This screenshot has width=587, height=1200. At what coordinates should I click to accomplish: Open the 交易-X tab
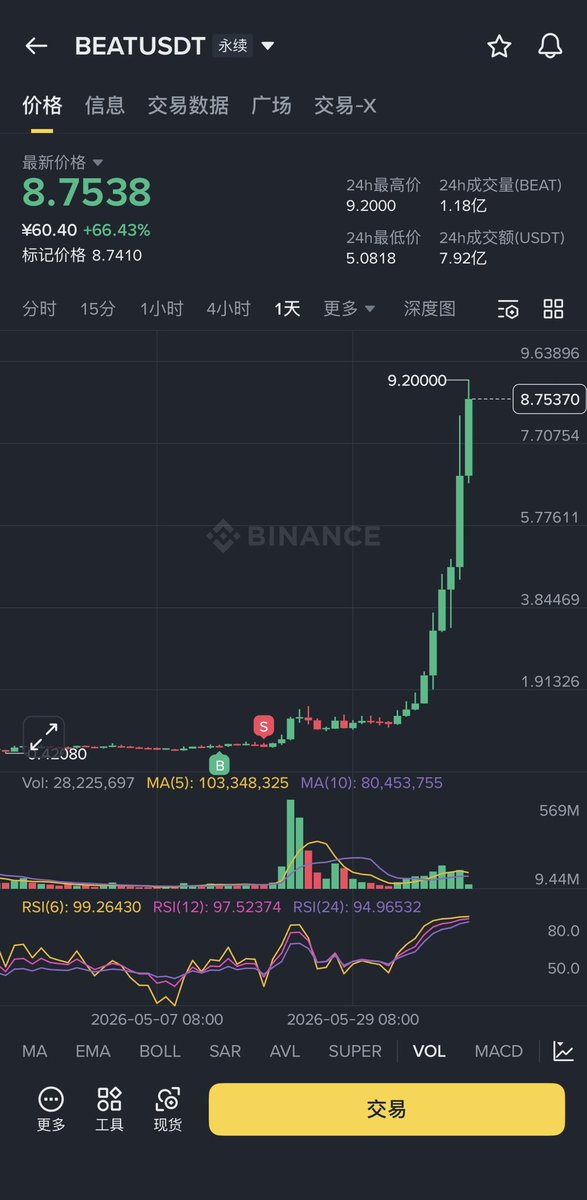click(x=345, y=105)
